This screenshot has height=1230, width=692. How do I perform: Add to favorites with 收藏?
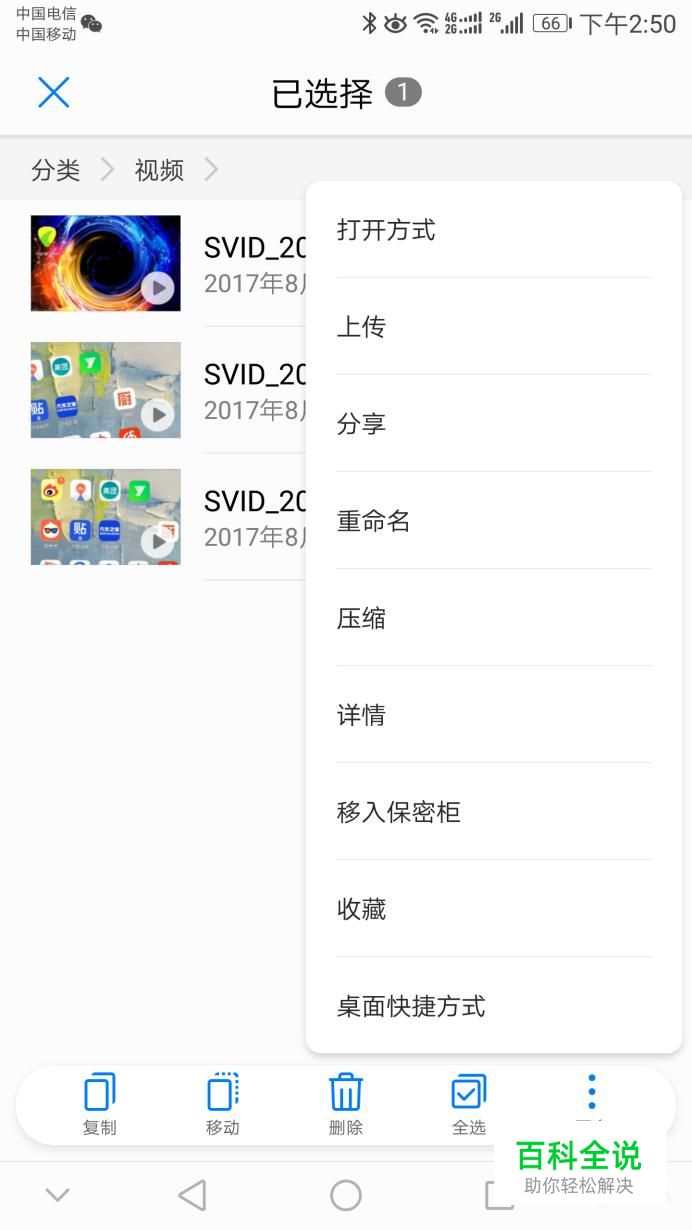(x=494, y=909)
